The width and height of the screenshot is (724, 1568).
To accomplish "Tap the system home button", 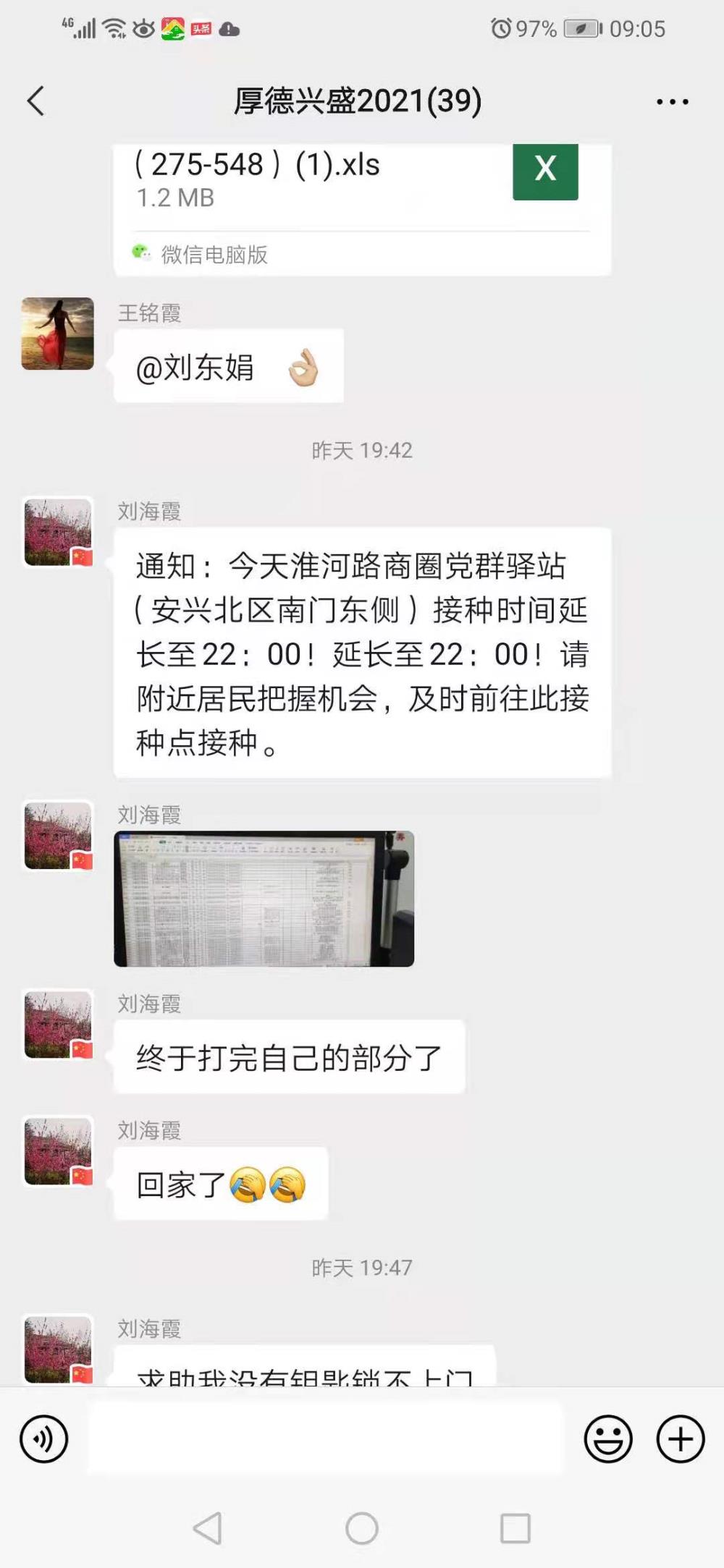I will [x=362, y=1528].
